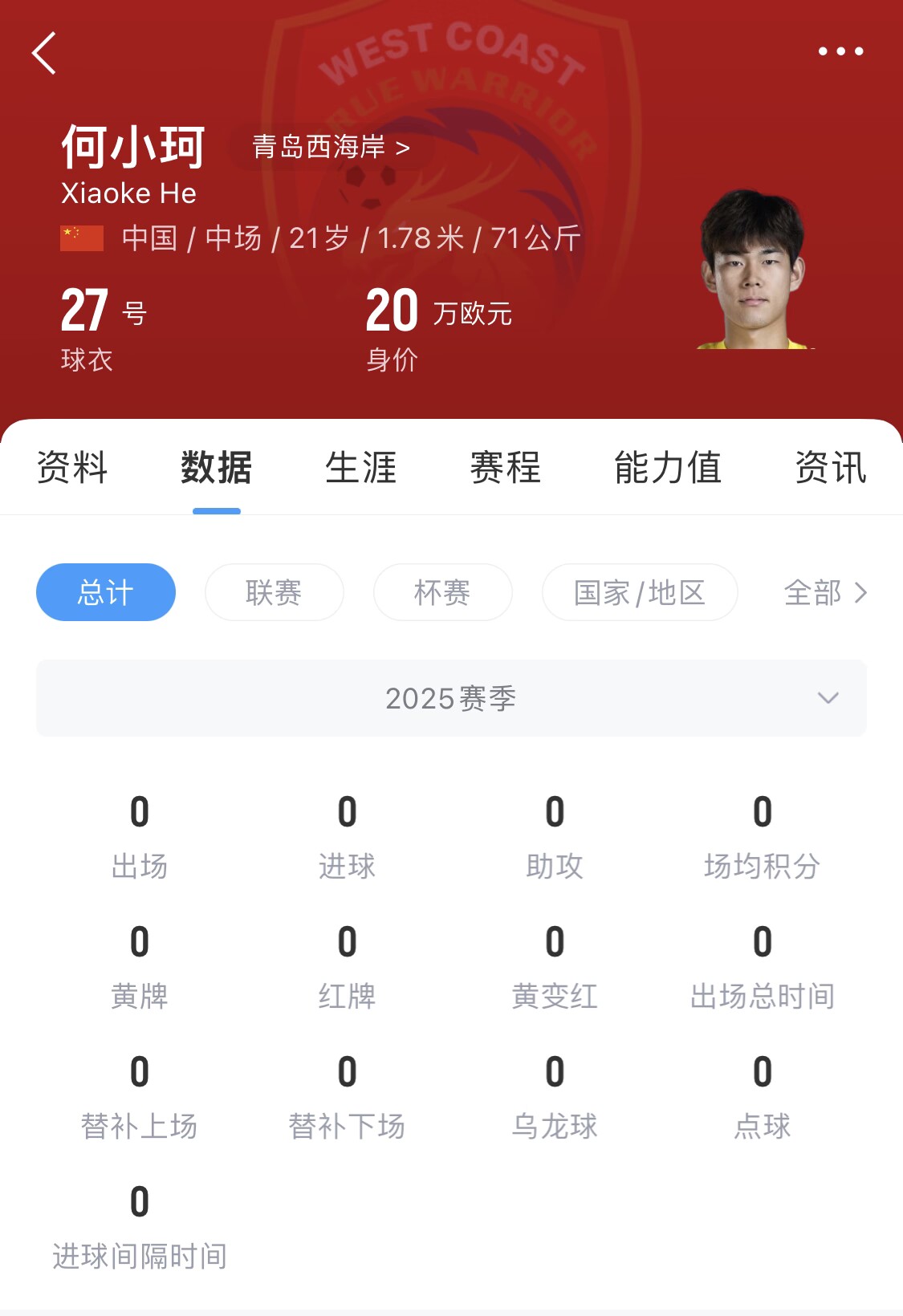Select the 国家/地区 filter option
Screen dimensions: 903x1316
click(640, 591)
